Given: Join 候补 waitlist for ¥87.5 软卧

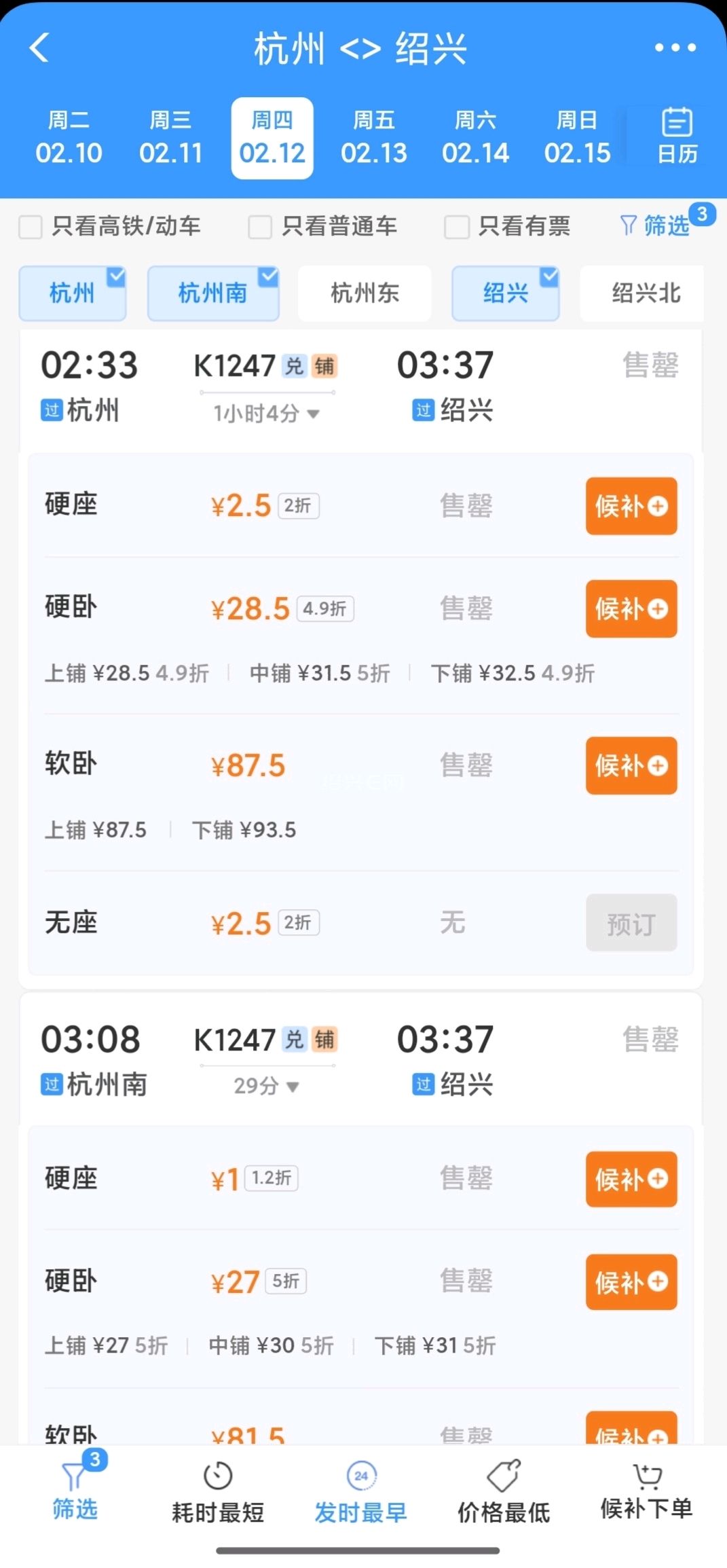Looking at the screenshot, I should tap(631, 765).
